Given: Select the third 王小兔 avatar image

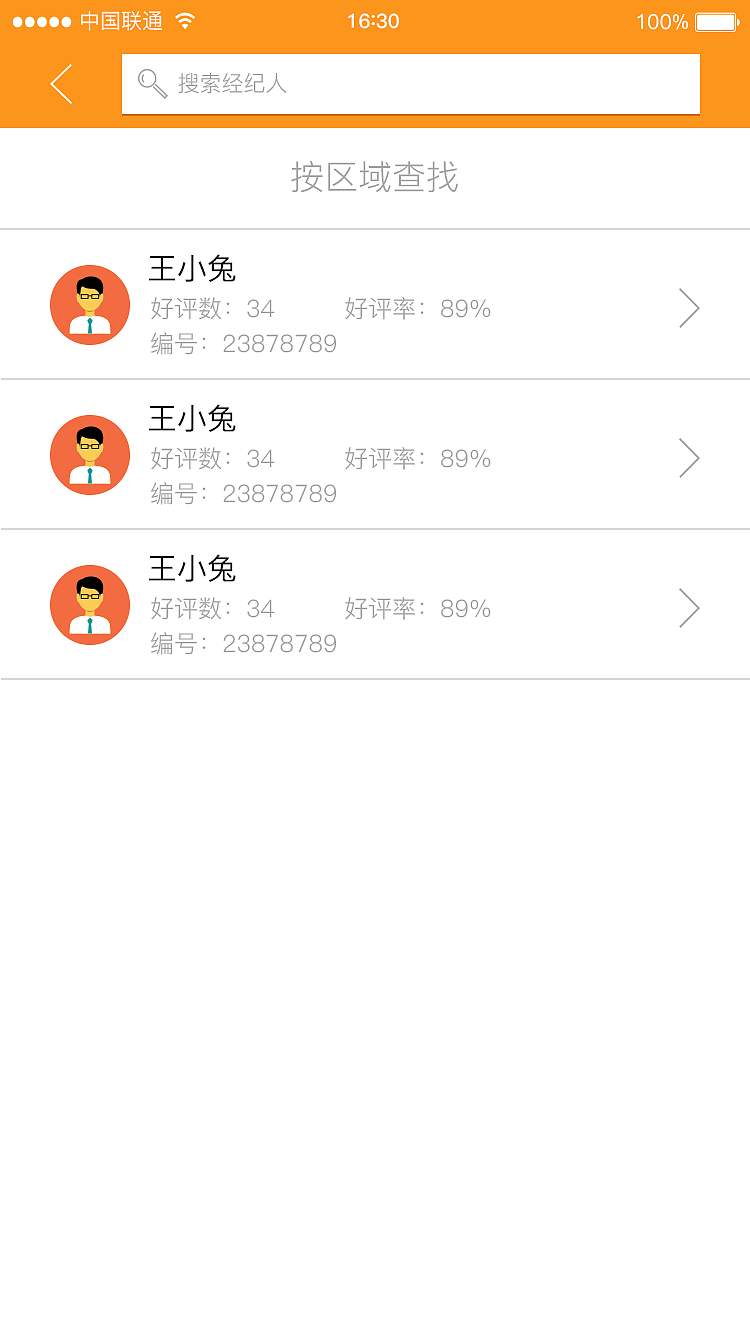Looking at the screenshot, I should (x=90, y=604).
